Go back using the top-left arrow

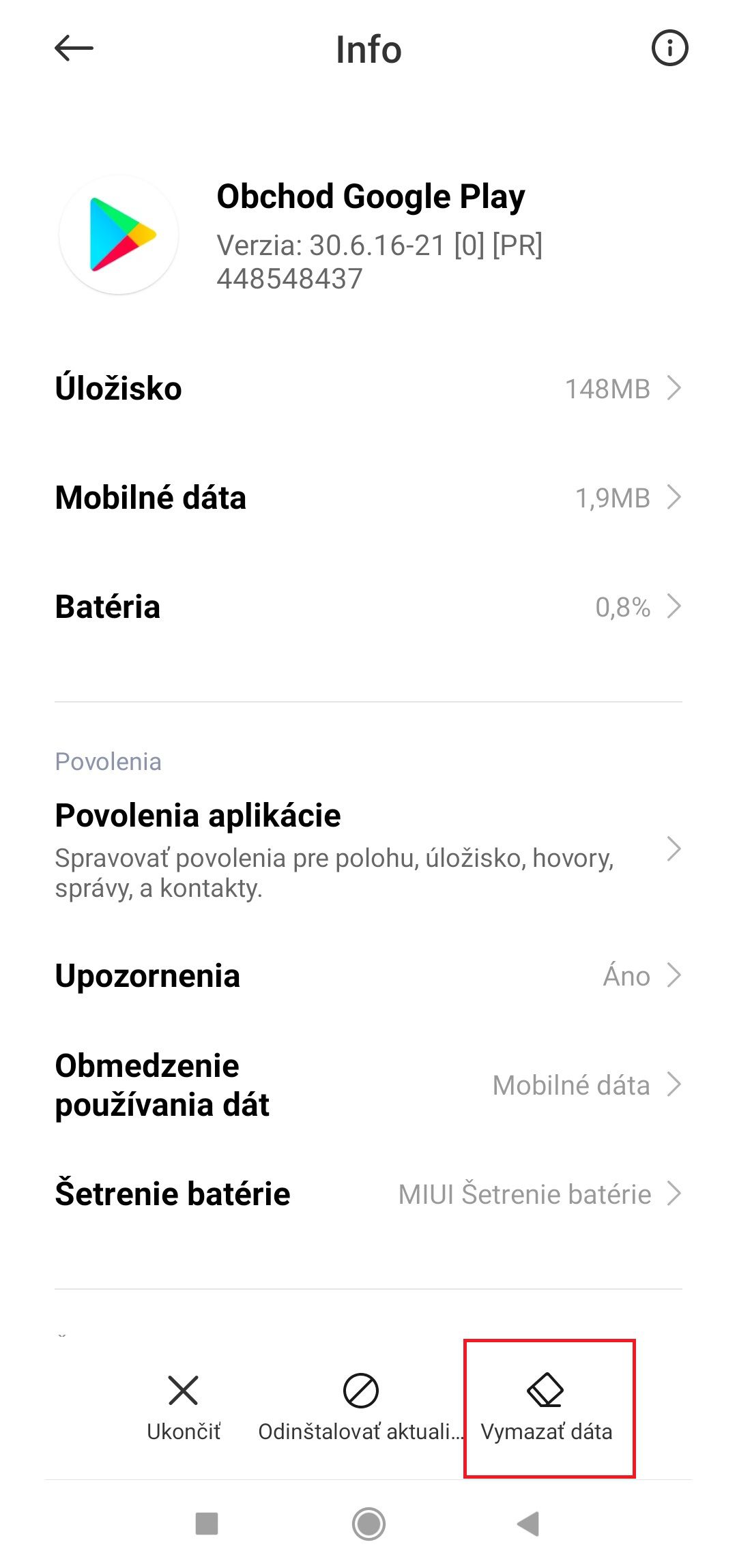click(x=74, y=48)
